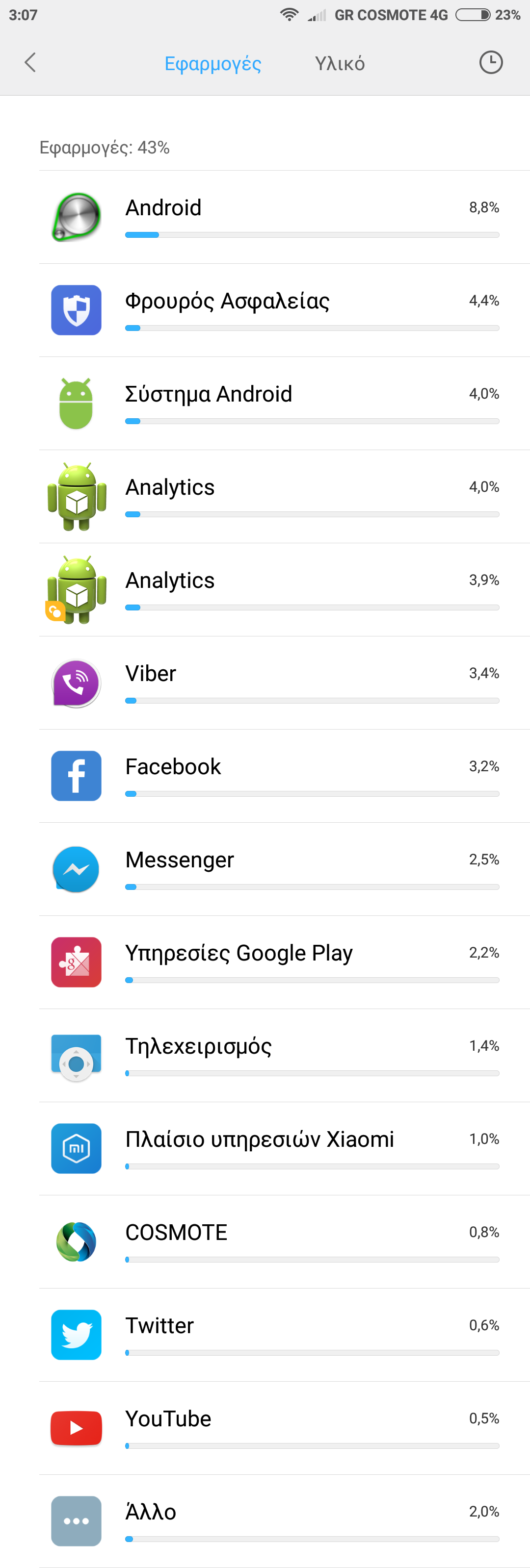The height and width of the screenshot is (1568, 530).
Task: Expand the Άλλο entry
Action: 284,1520
